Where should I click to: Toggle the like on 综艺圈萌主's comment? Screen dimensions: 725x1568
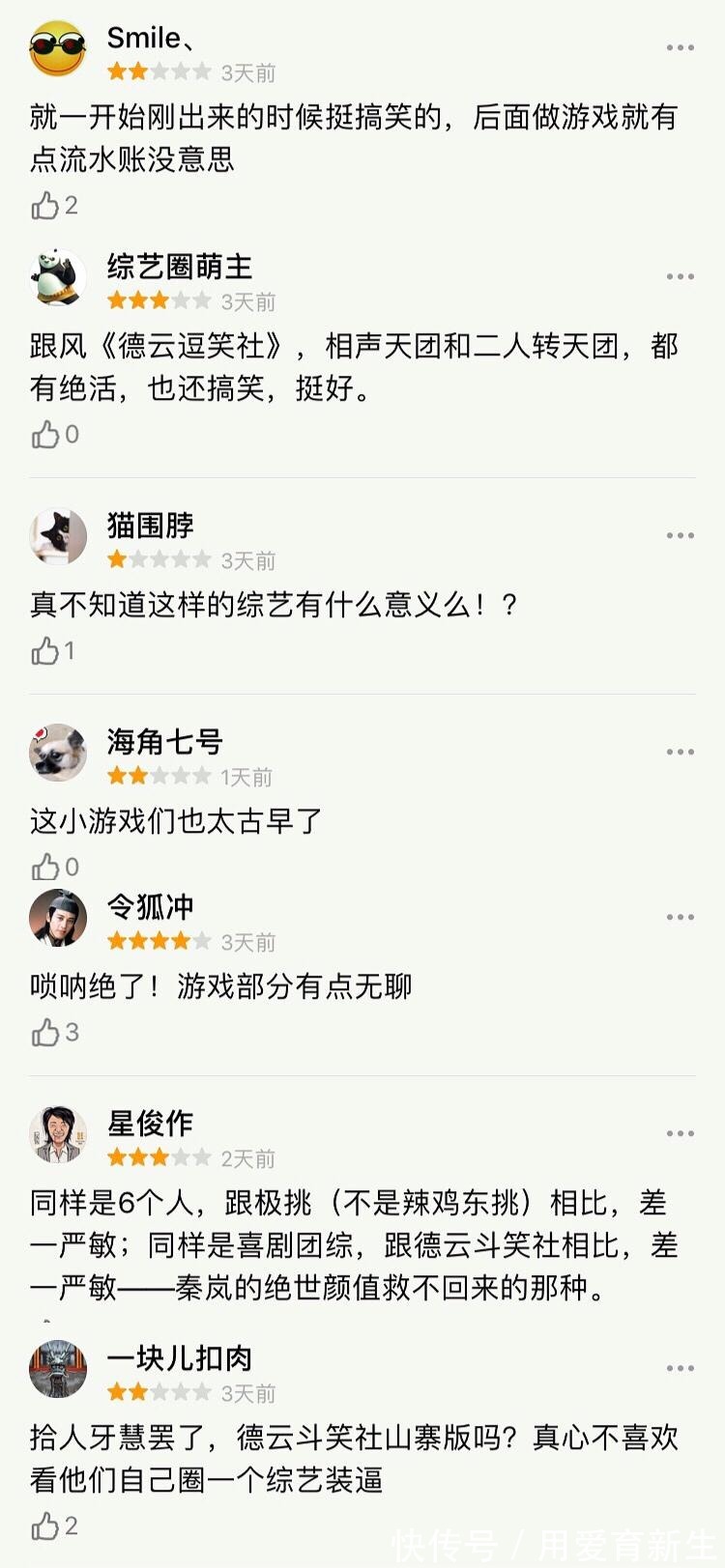(x=43, y=433)
